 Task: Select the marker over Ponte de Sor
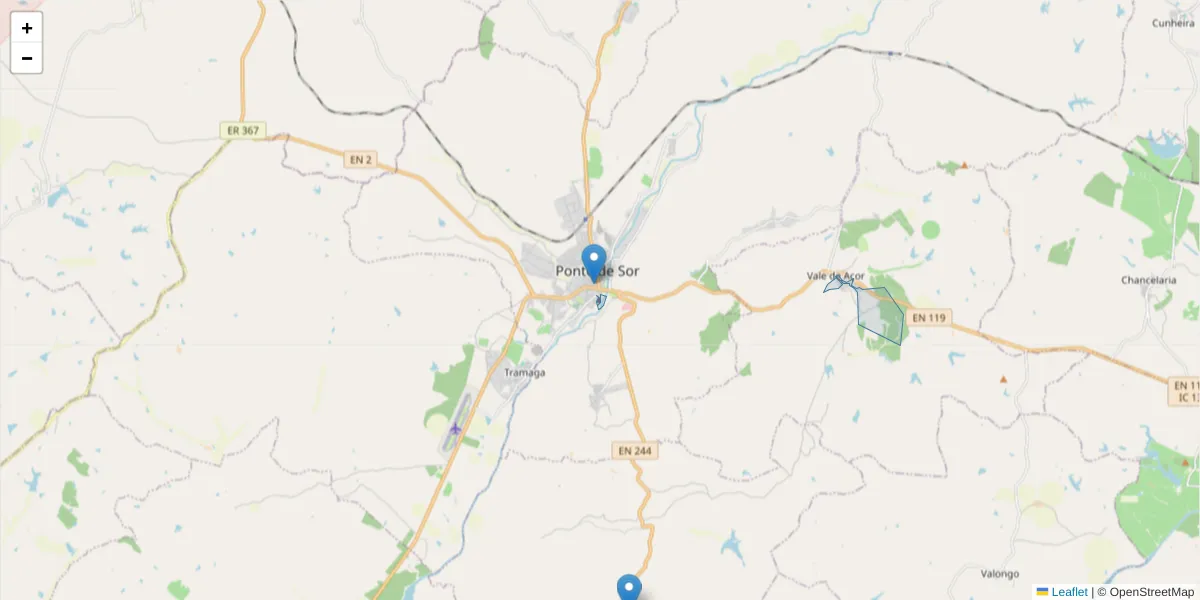click(594, 262)
